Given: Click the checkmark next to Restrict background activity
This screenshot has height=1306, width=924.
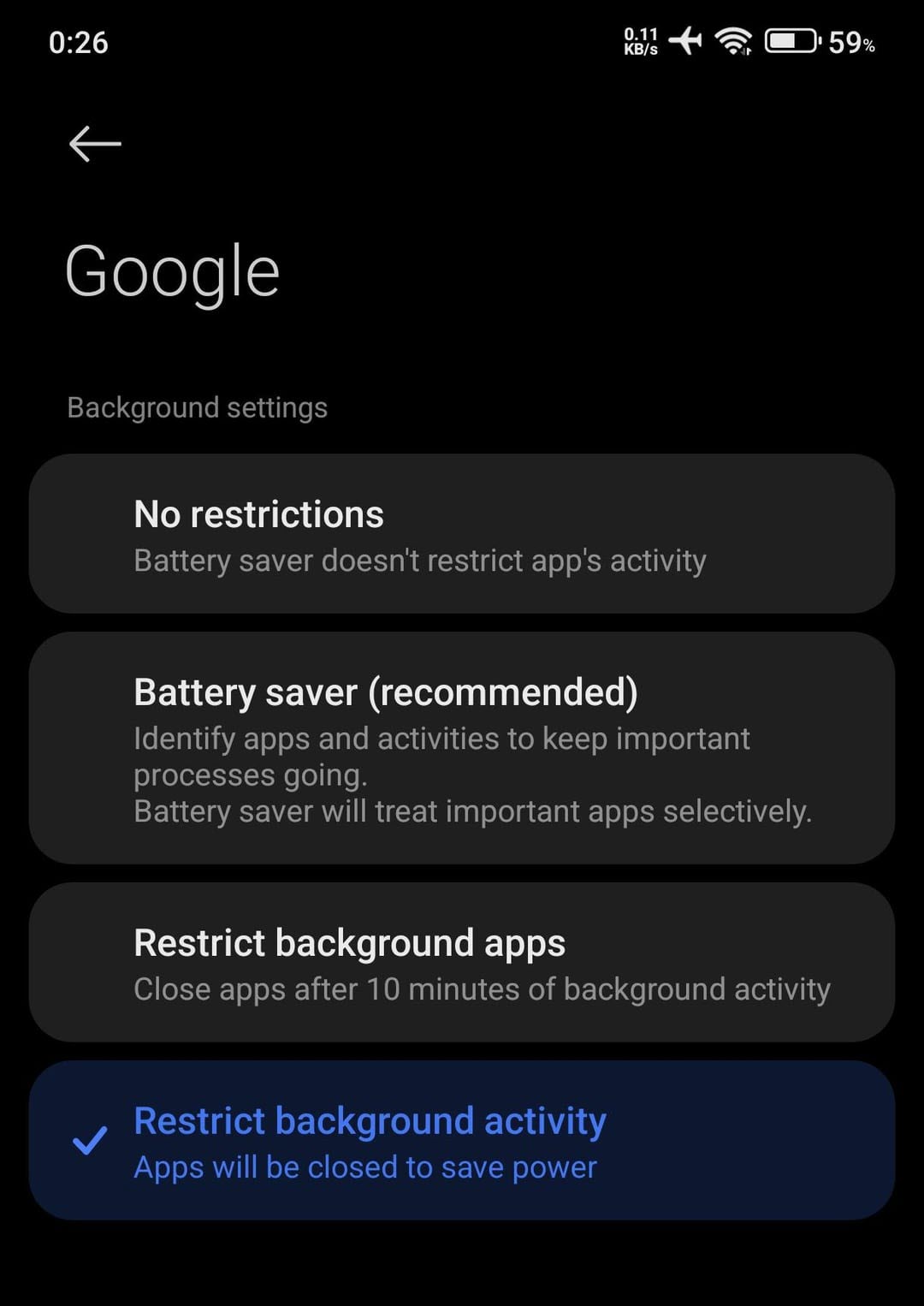Looking at the screenshot, I should pyautogui.click(x=88, y=1142).
